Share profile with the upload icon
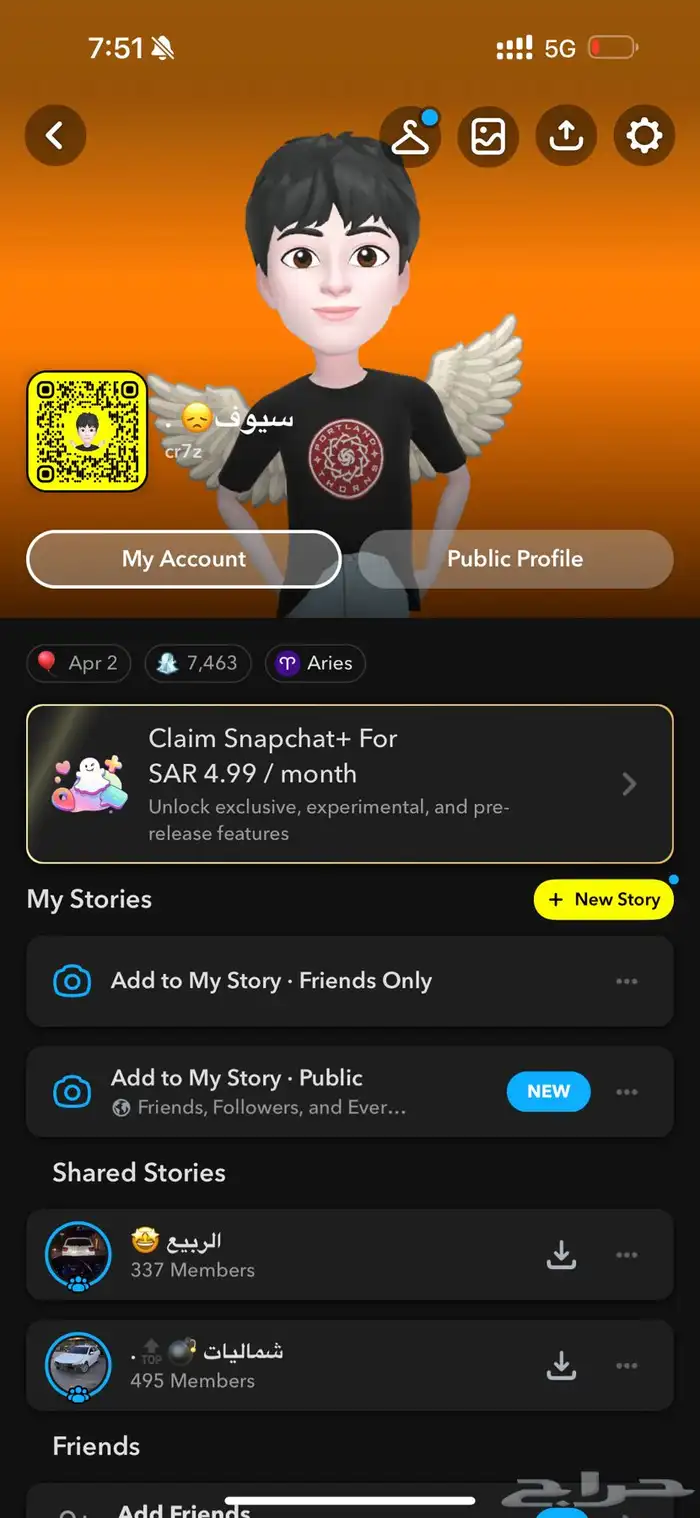The width and height of the screenshot is (700, 1518). click(566, 136)
